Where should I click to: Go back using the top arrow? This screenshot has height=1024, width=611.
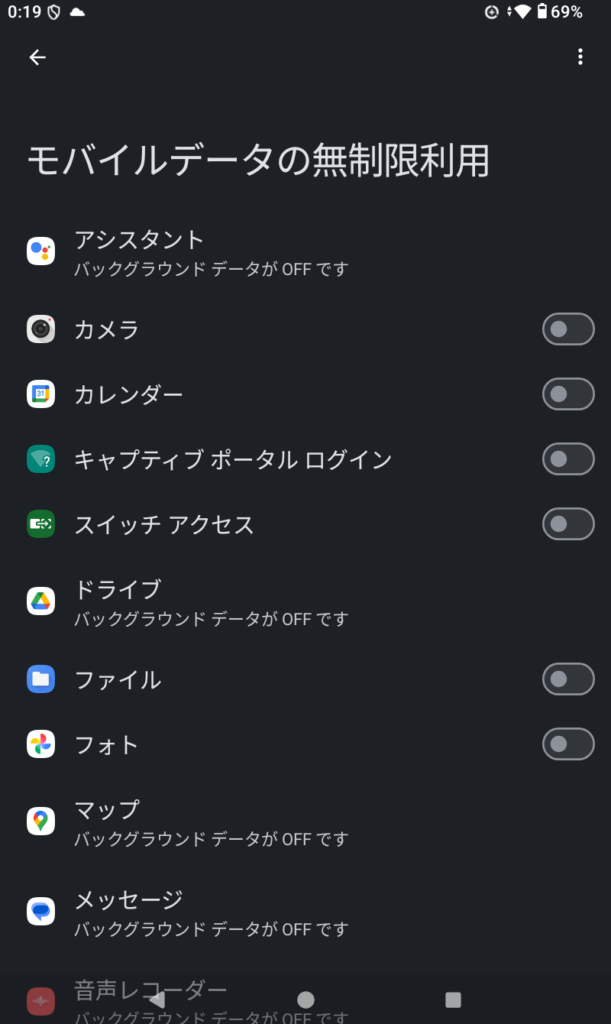(37, 58)
